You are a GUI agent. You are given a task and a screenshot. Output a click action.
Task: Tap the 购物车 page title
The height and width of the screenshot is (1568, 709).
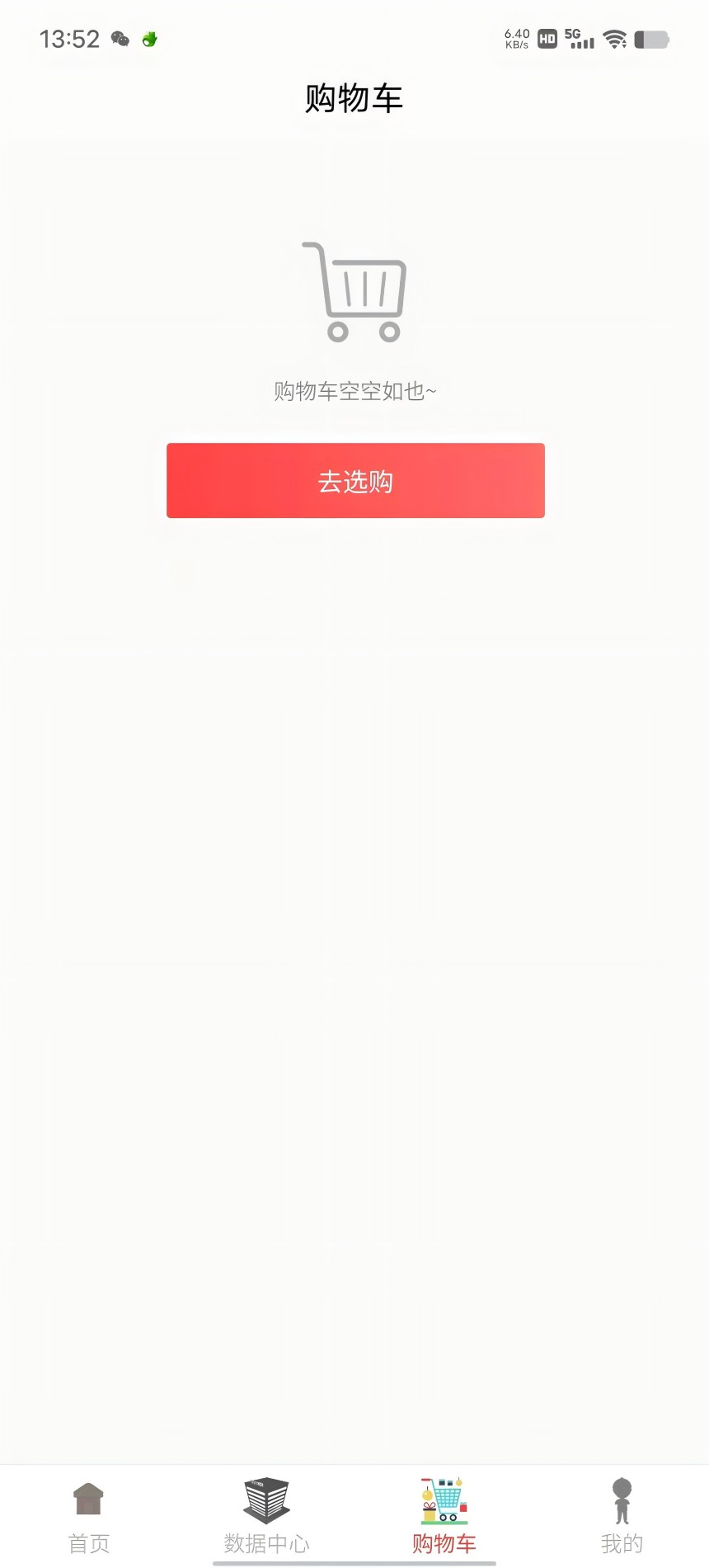click(x=354, y=97)
